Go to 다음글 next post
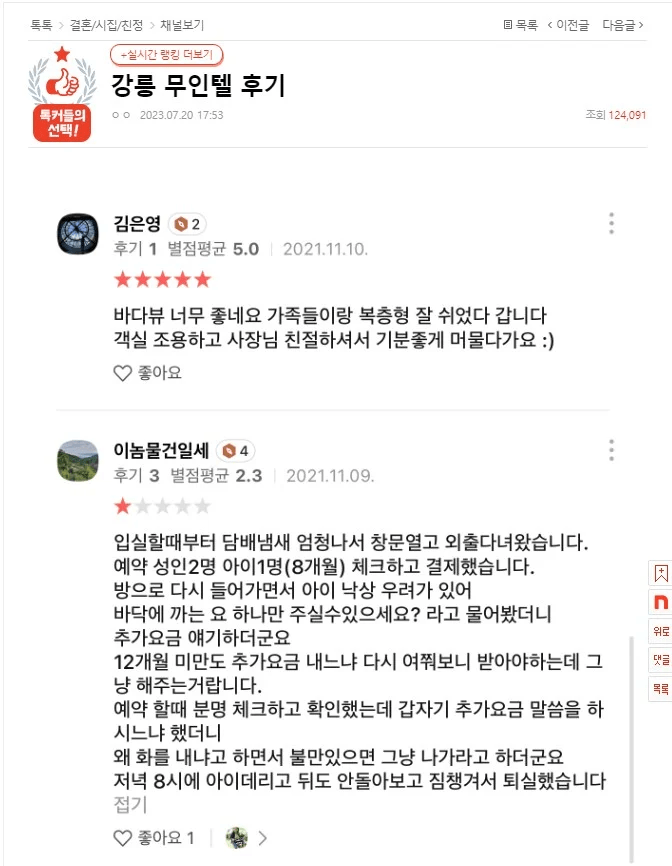The image size is (672, 866). click(623, 25)
